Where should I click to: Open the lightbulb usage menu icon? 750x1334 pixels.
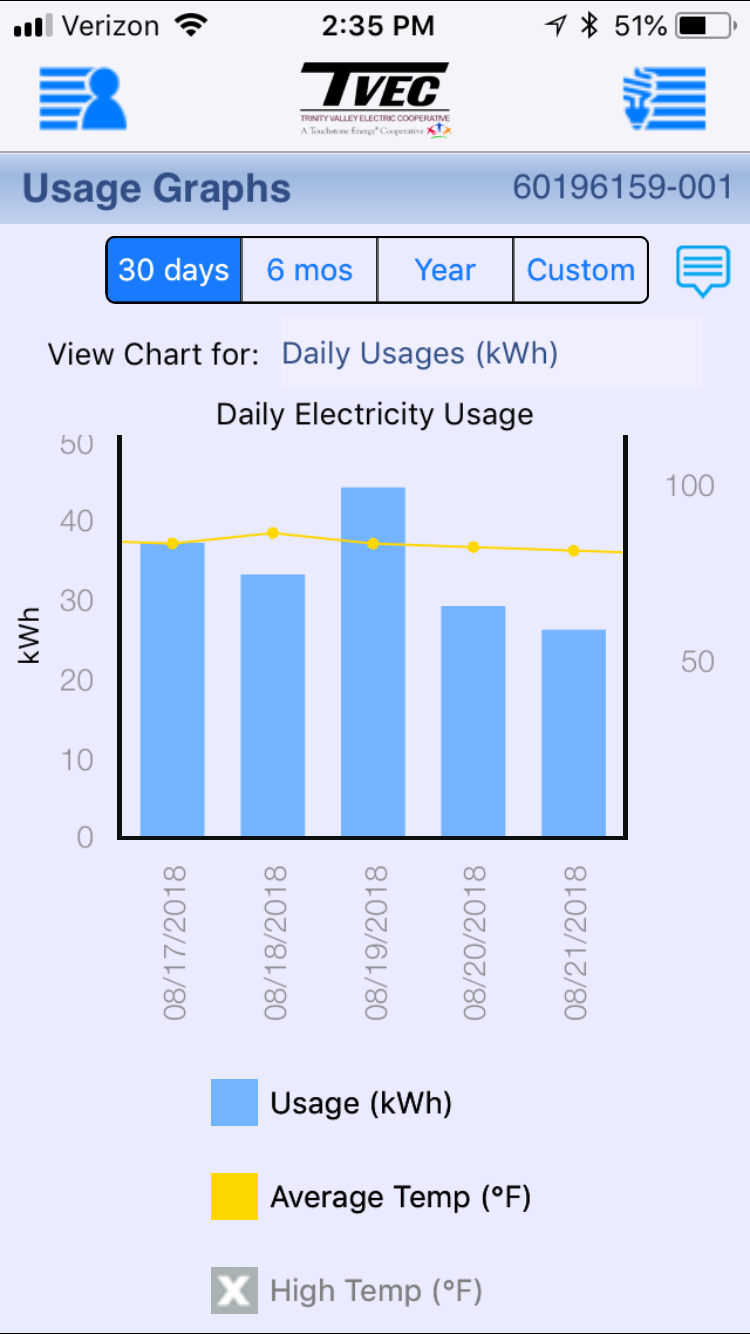pos(664,98)
